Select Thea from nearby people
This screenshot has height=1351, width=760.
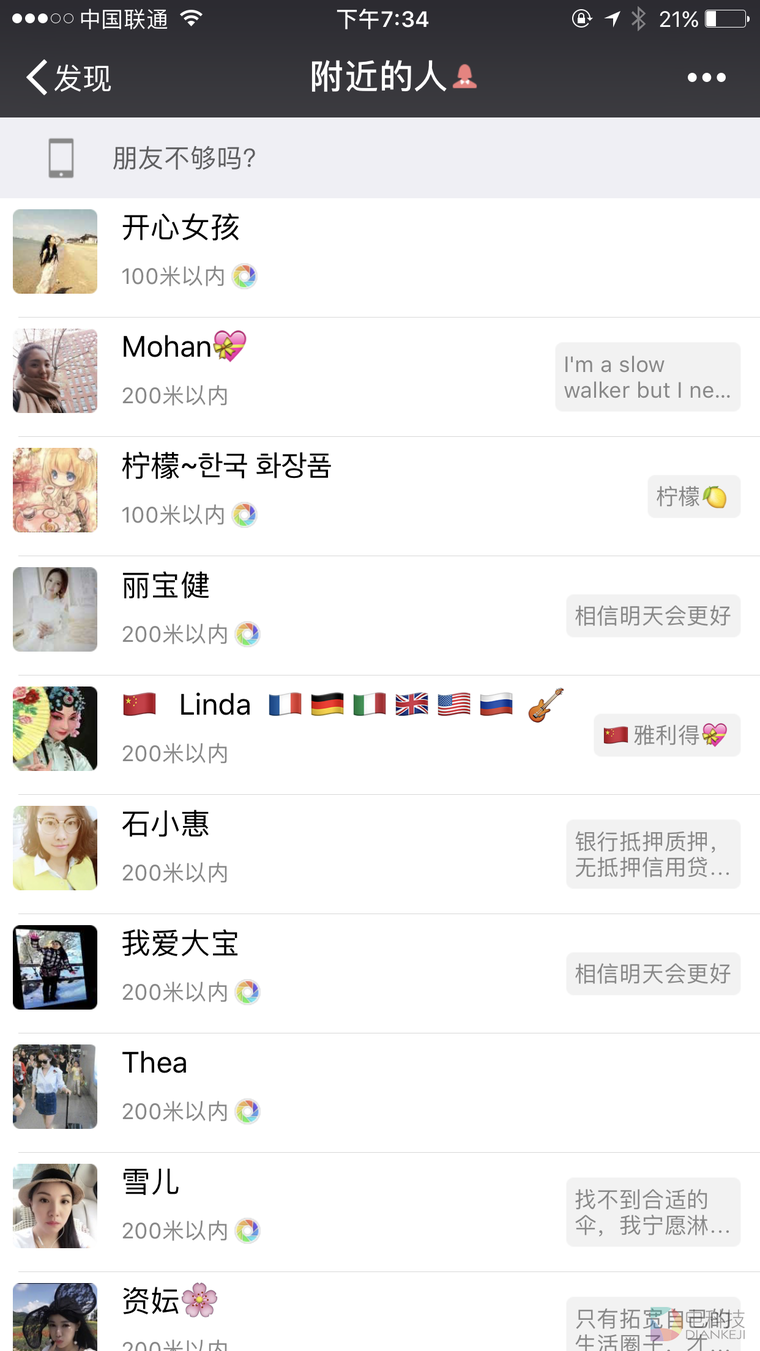[380, 1085]
